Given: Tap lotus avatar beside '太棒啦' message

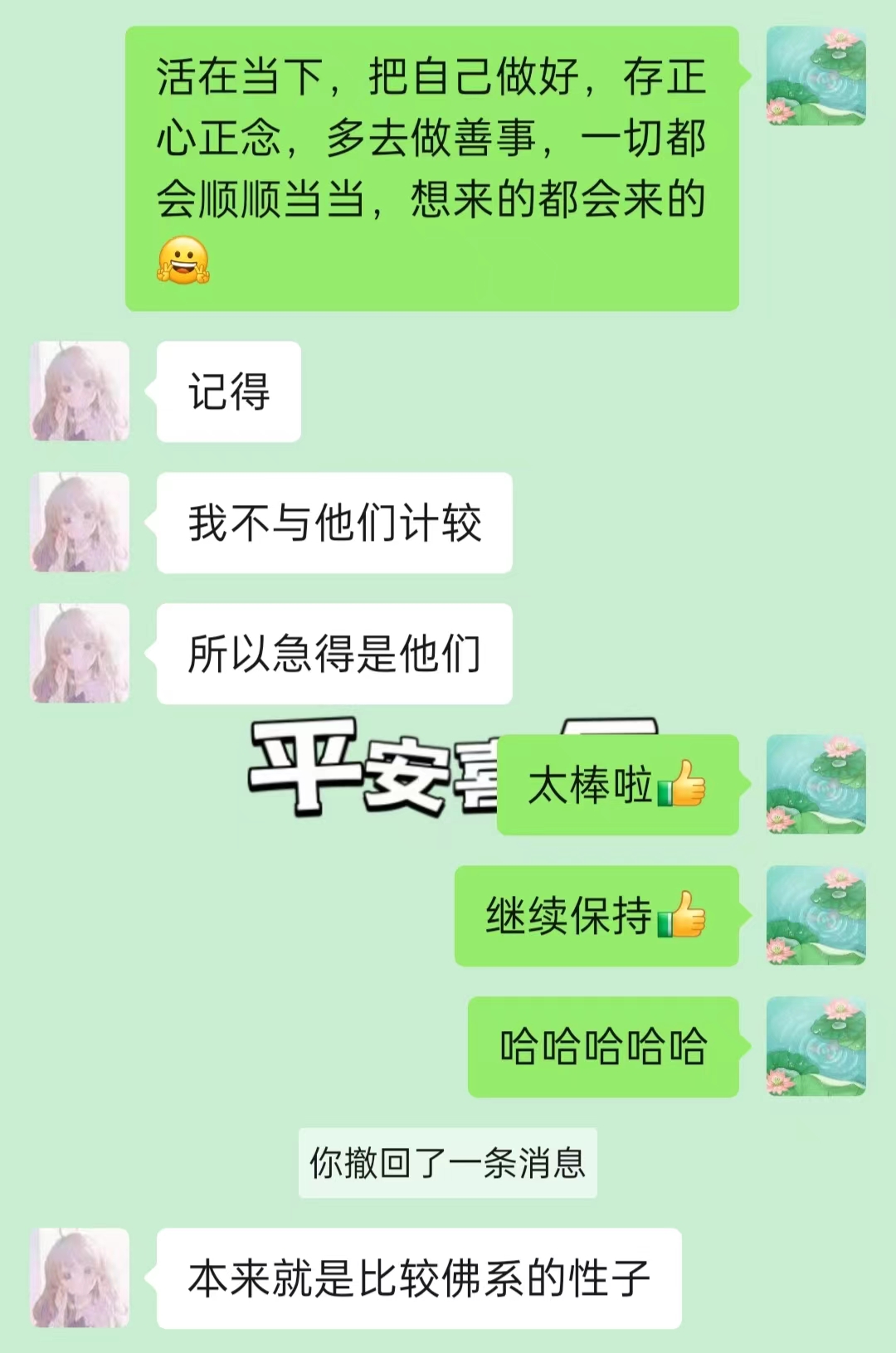Looking at the screenshot, I should pyautogui.click(x=816, y=784).
